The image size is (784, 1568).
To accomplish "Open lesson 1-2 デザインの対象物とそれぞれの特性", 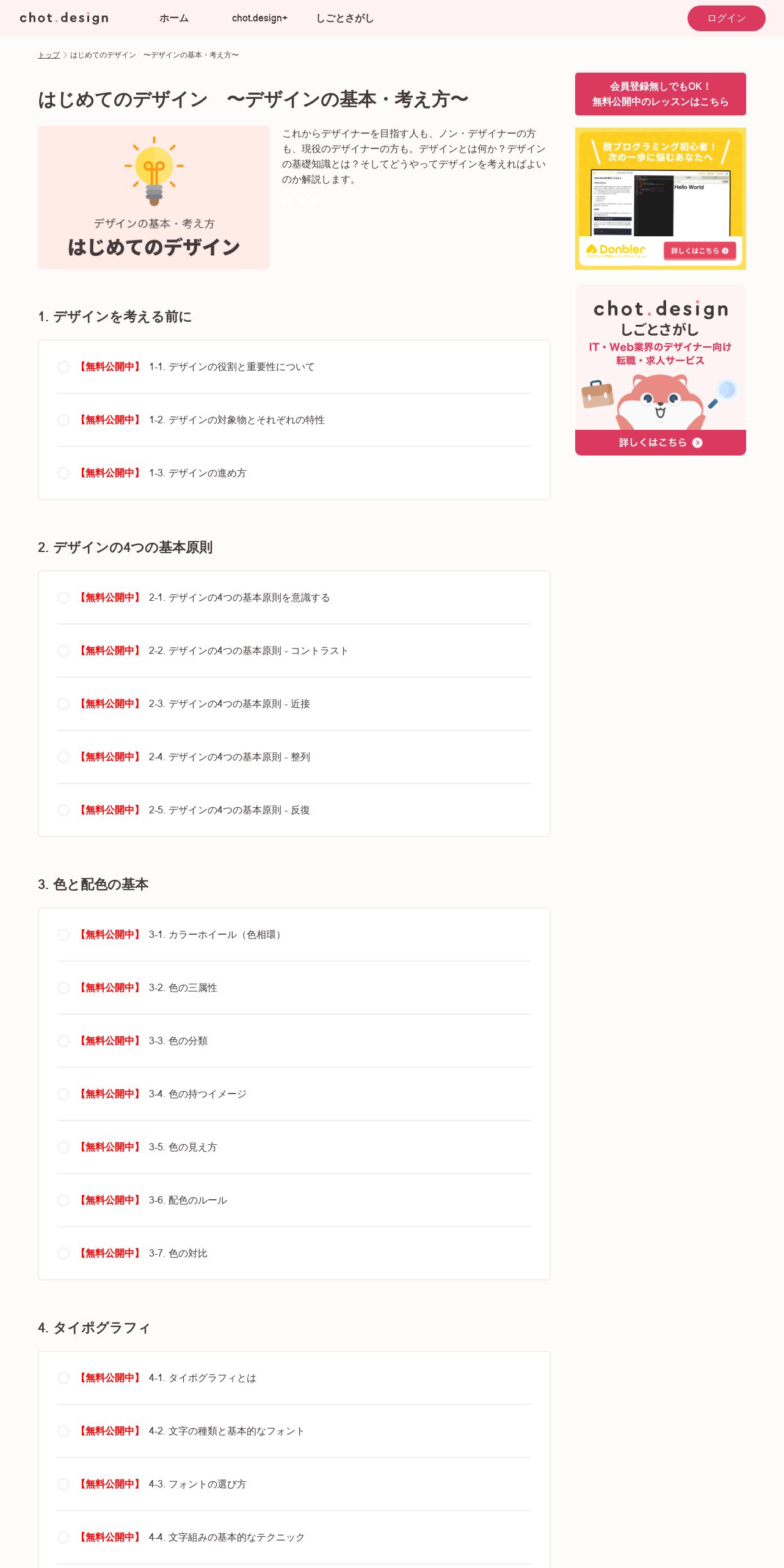I will click(x=236, y=420).
